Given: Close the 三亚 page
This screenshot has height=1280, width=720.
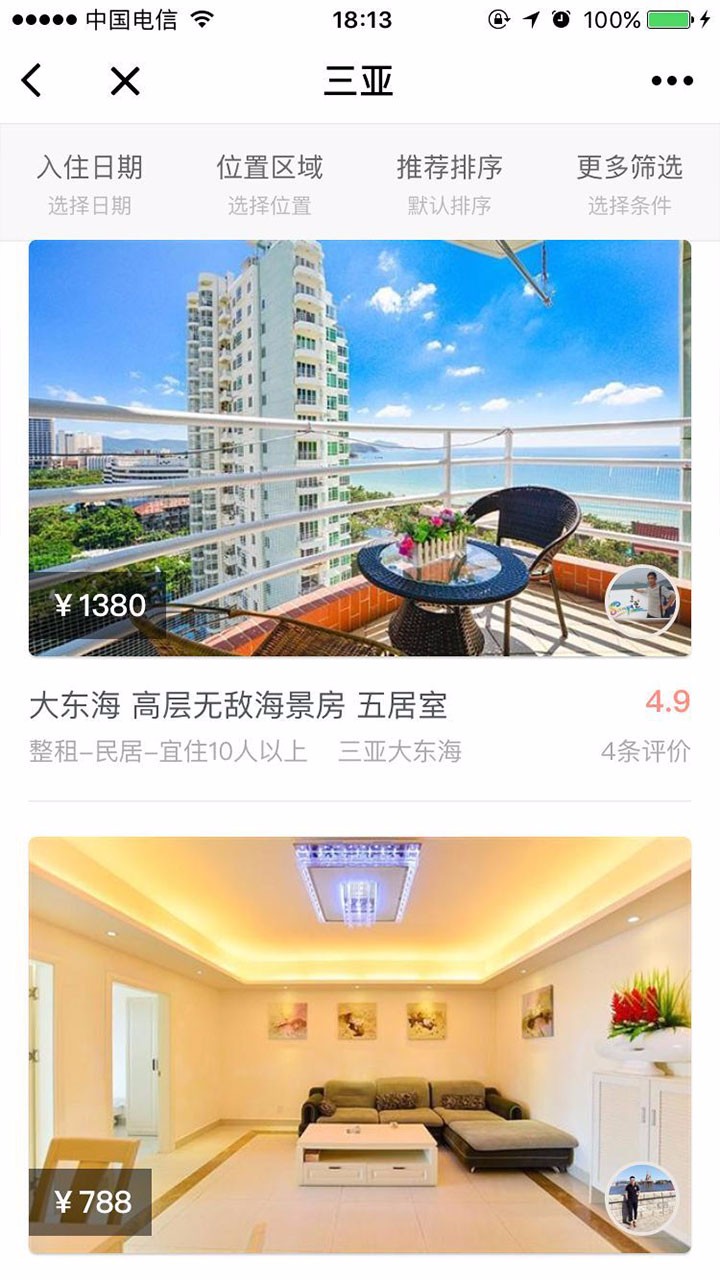Looking at the screenshot, I should coord(125,80).
